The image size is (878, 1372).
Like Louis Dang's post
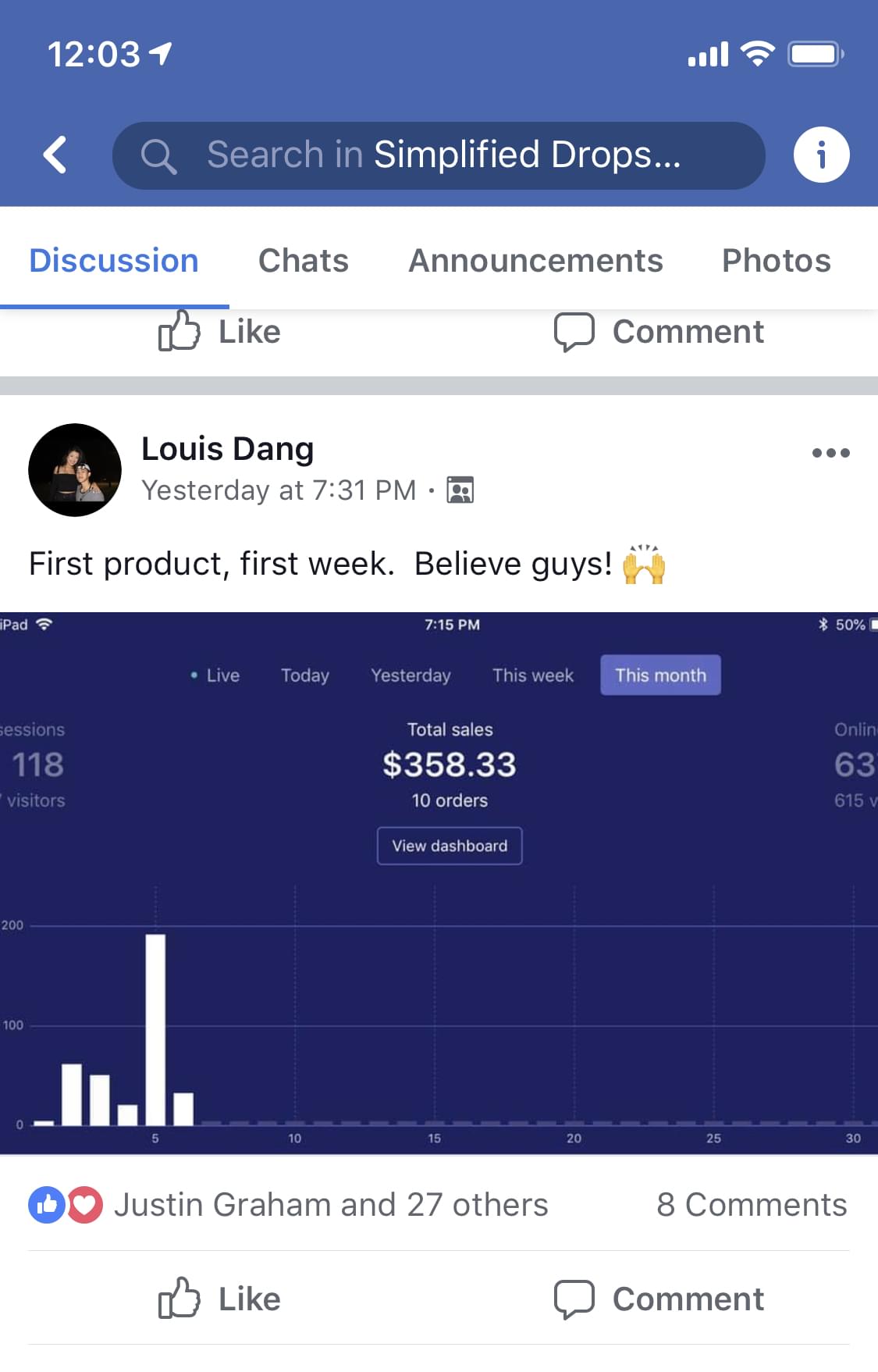[219, 1299]
